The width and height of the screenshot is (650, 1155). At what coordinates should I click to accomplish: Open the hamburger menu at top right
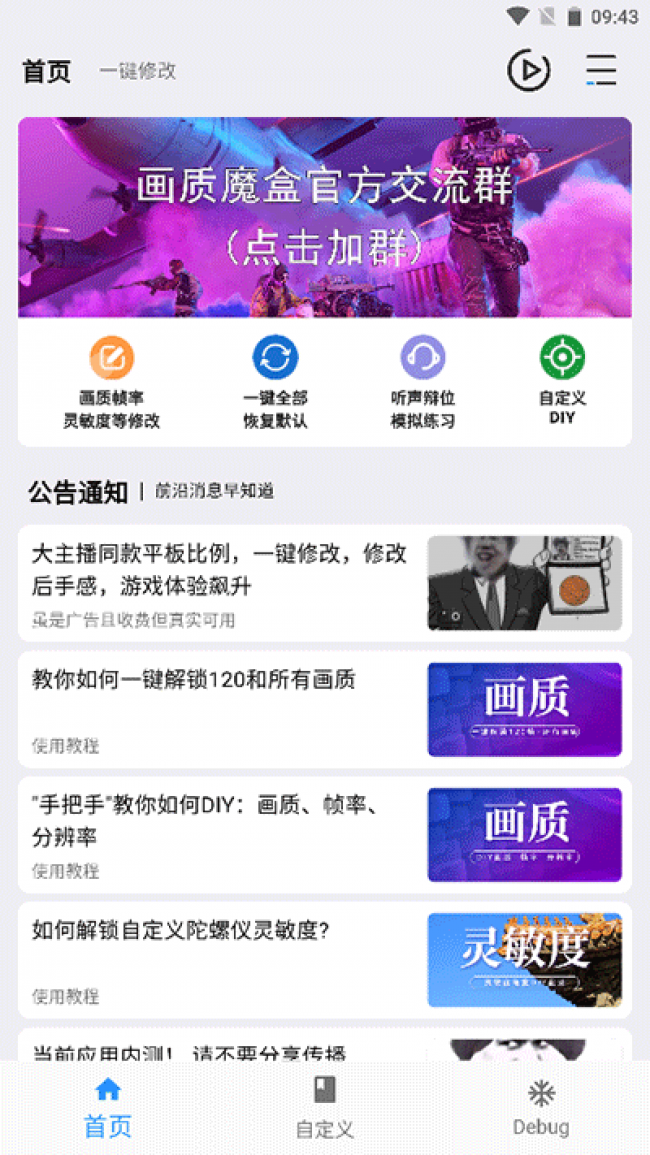(x=601, y=70)
